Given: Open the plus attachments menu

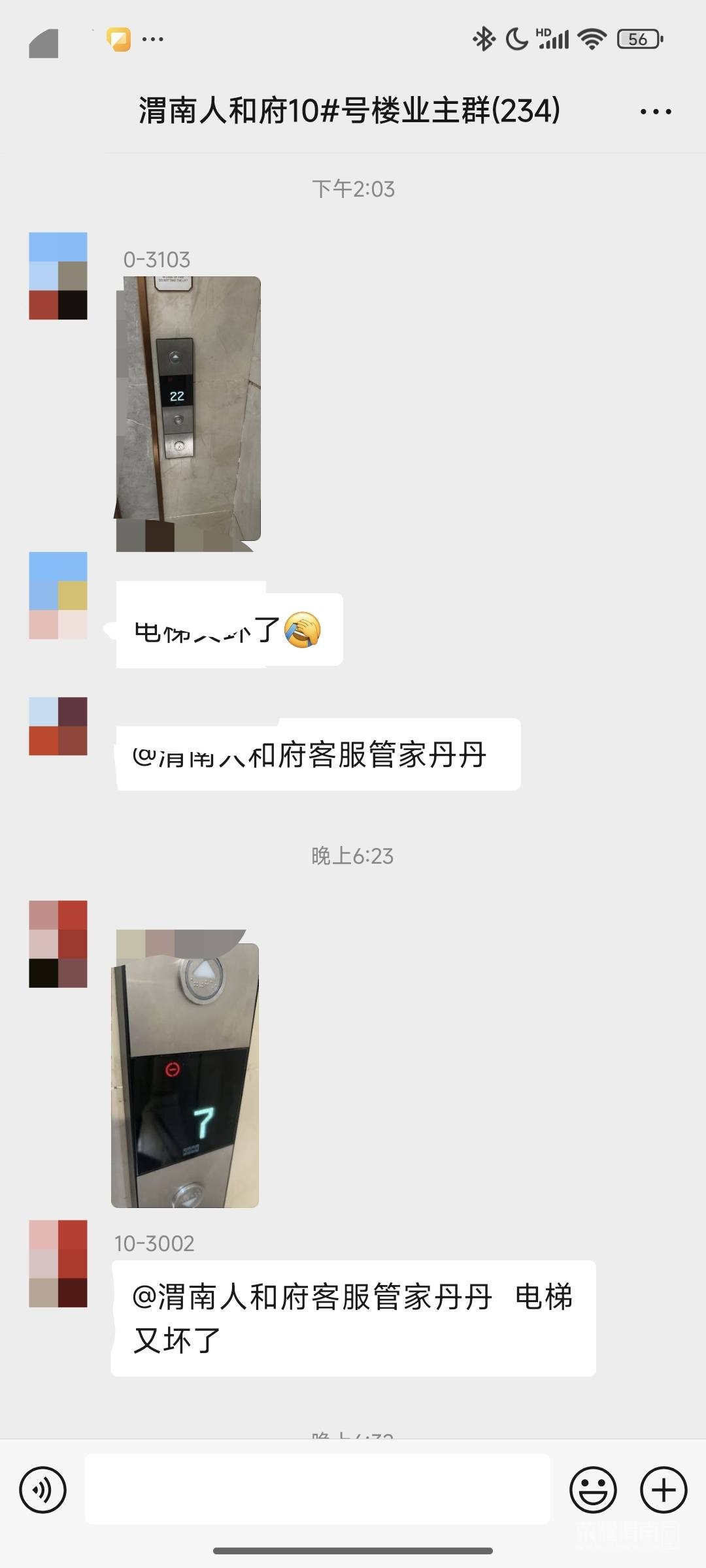Looking at the screenshot, I should pyautogui.click(x=664, y=1490).
